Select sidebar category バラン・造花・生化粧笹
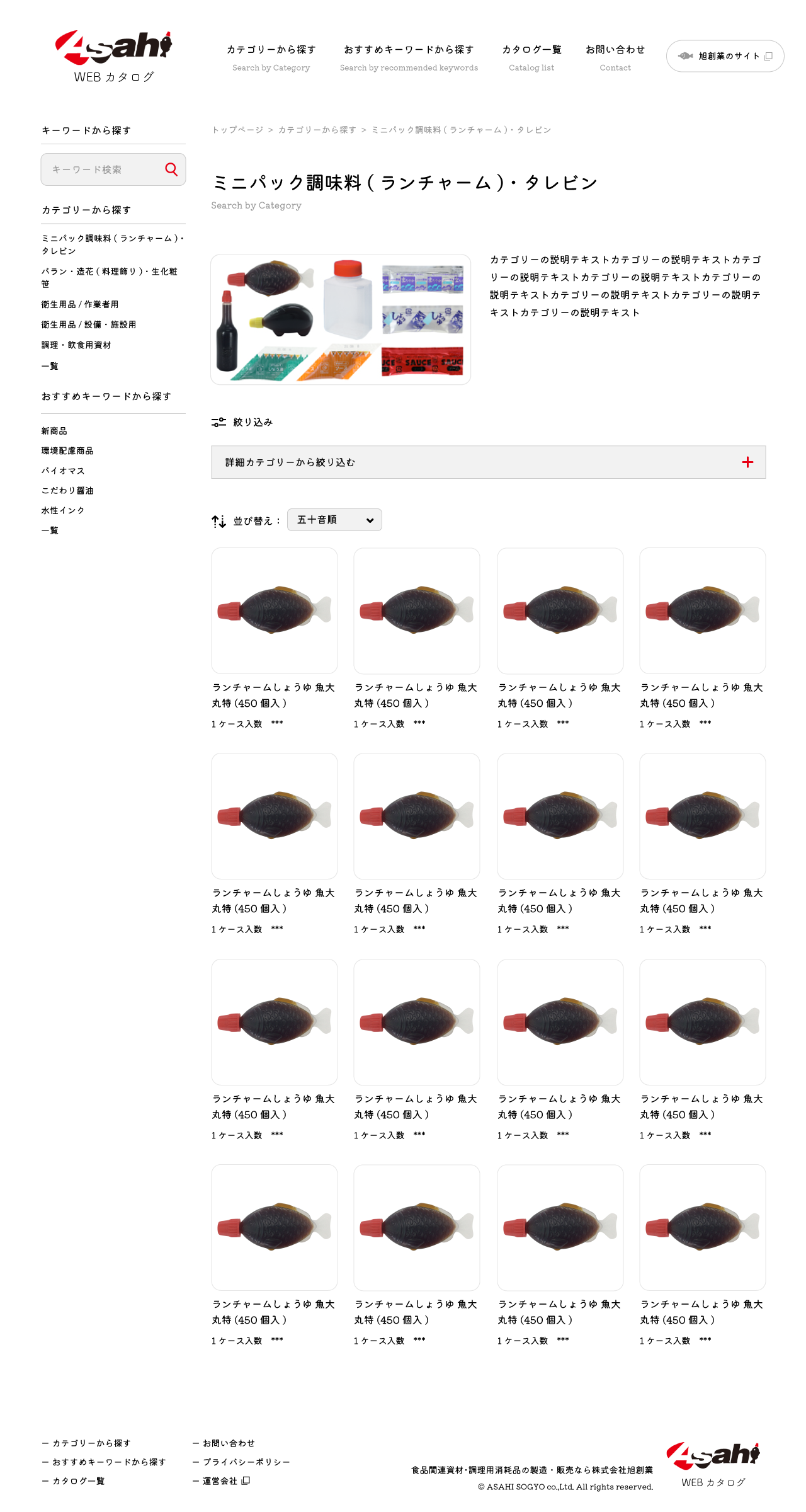The width and height of the screenshot is (806, 1512). pyautogui.click(x=108, y=277)
